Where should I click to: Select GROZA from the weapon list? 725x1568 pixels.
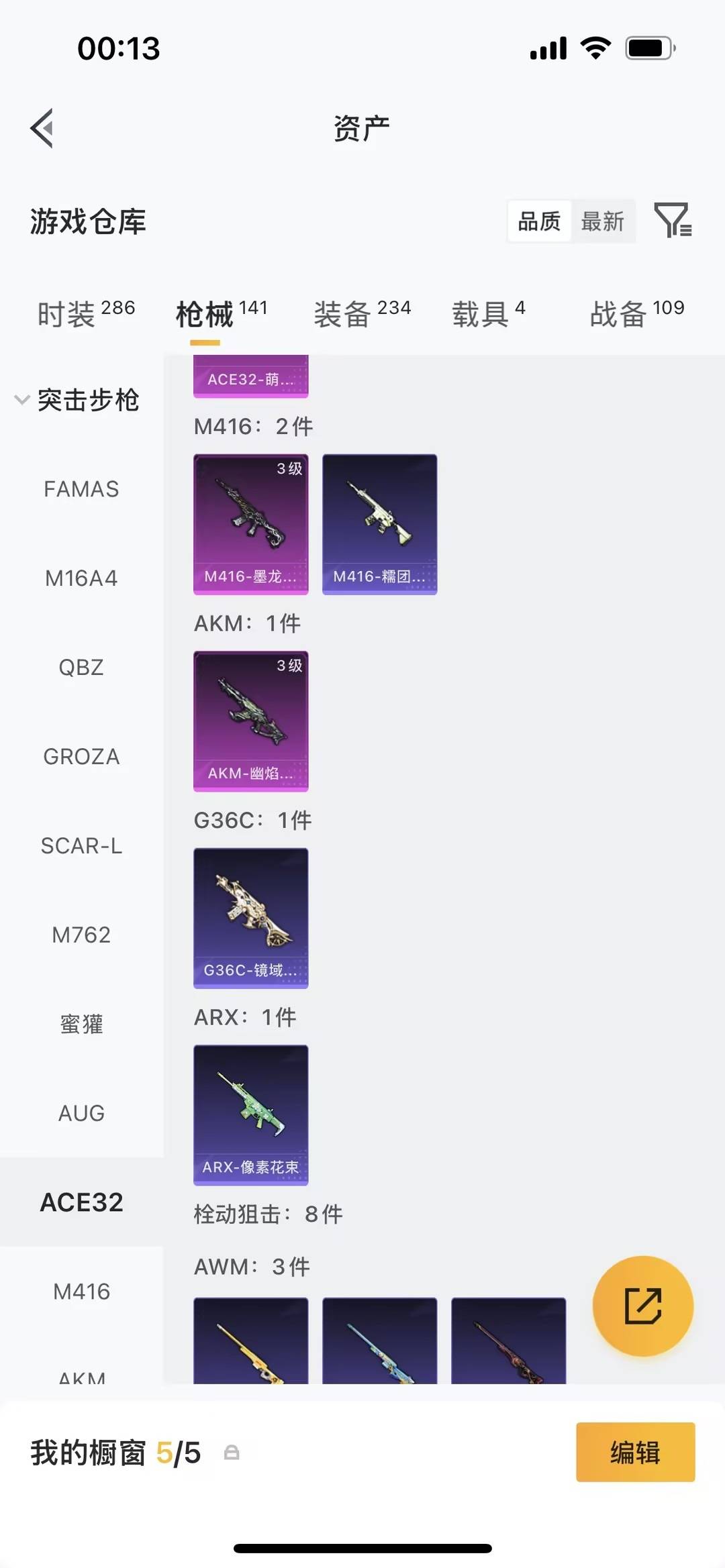(x=81, y=757)
